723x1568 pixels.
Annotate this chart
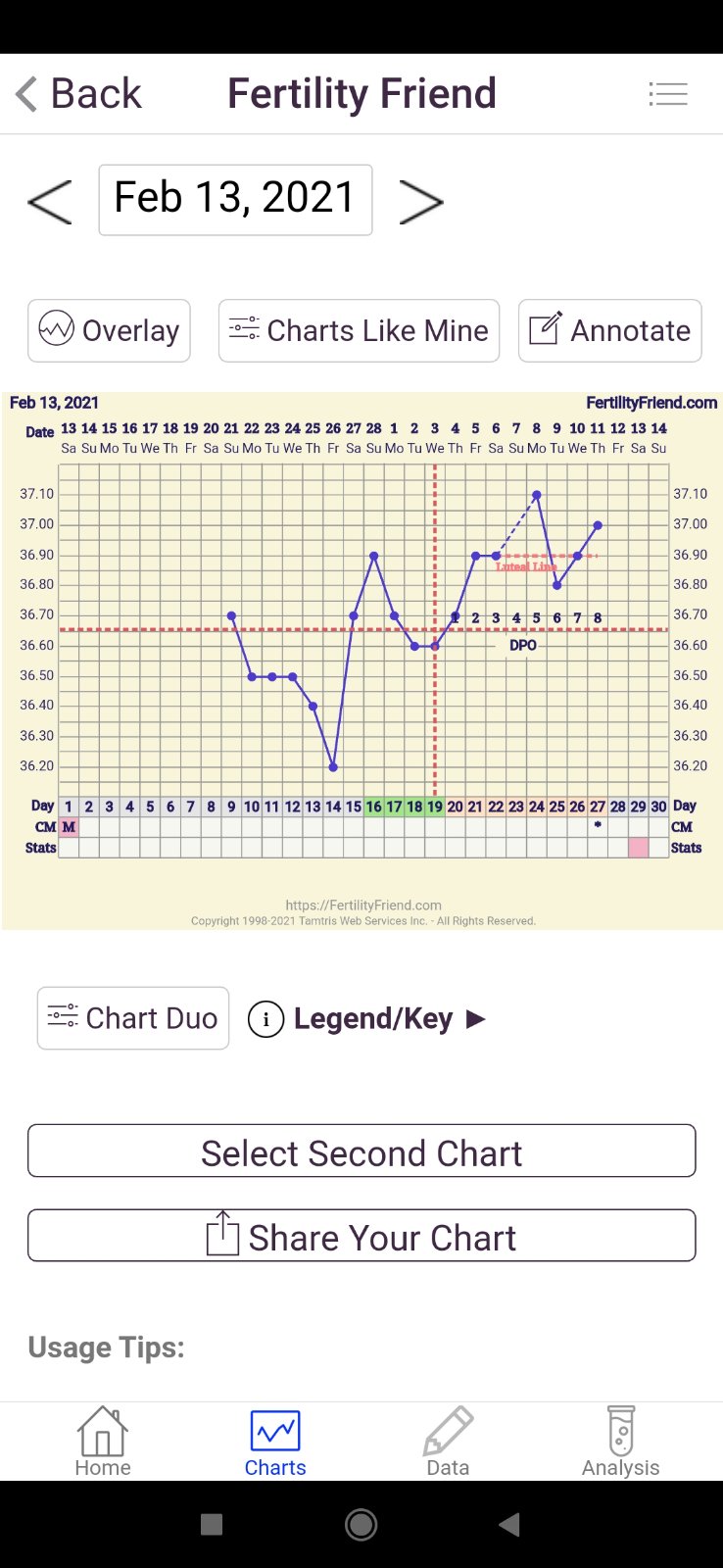tap(609, 331)
